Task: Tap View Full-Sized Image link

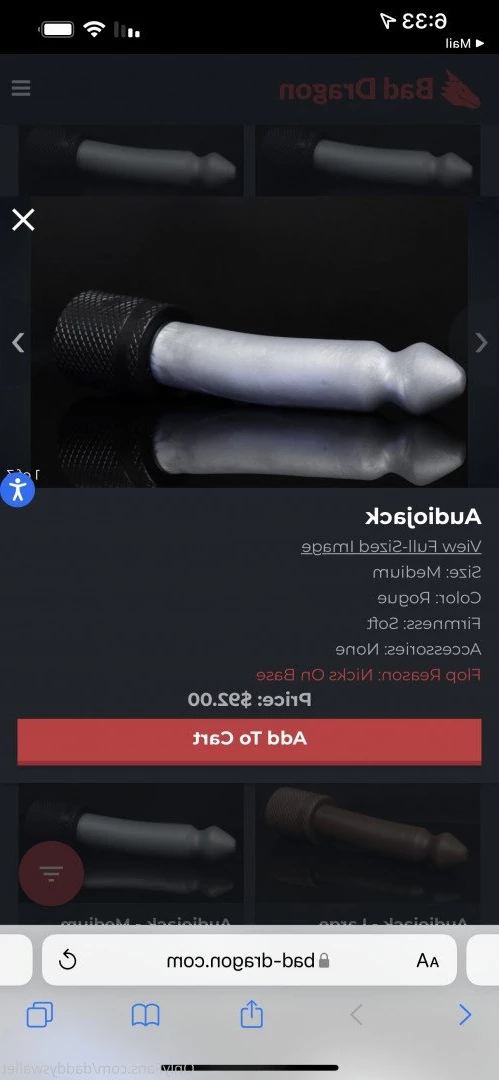Action: (x=391, y=546)
